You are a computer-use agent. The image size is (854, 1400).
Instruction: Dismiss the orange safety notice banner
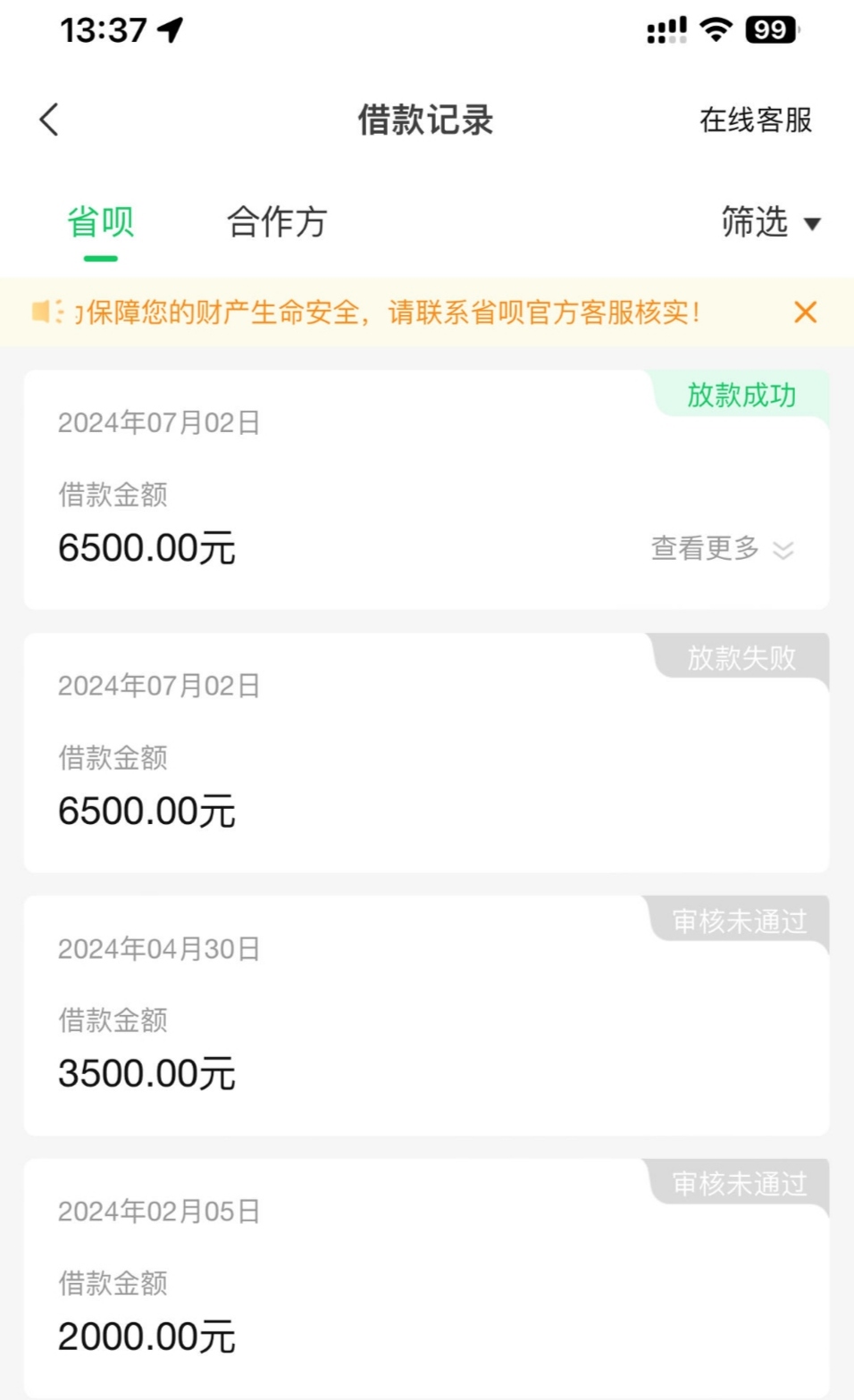[805, 312]
